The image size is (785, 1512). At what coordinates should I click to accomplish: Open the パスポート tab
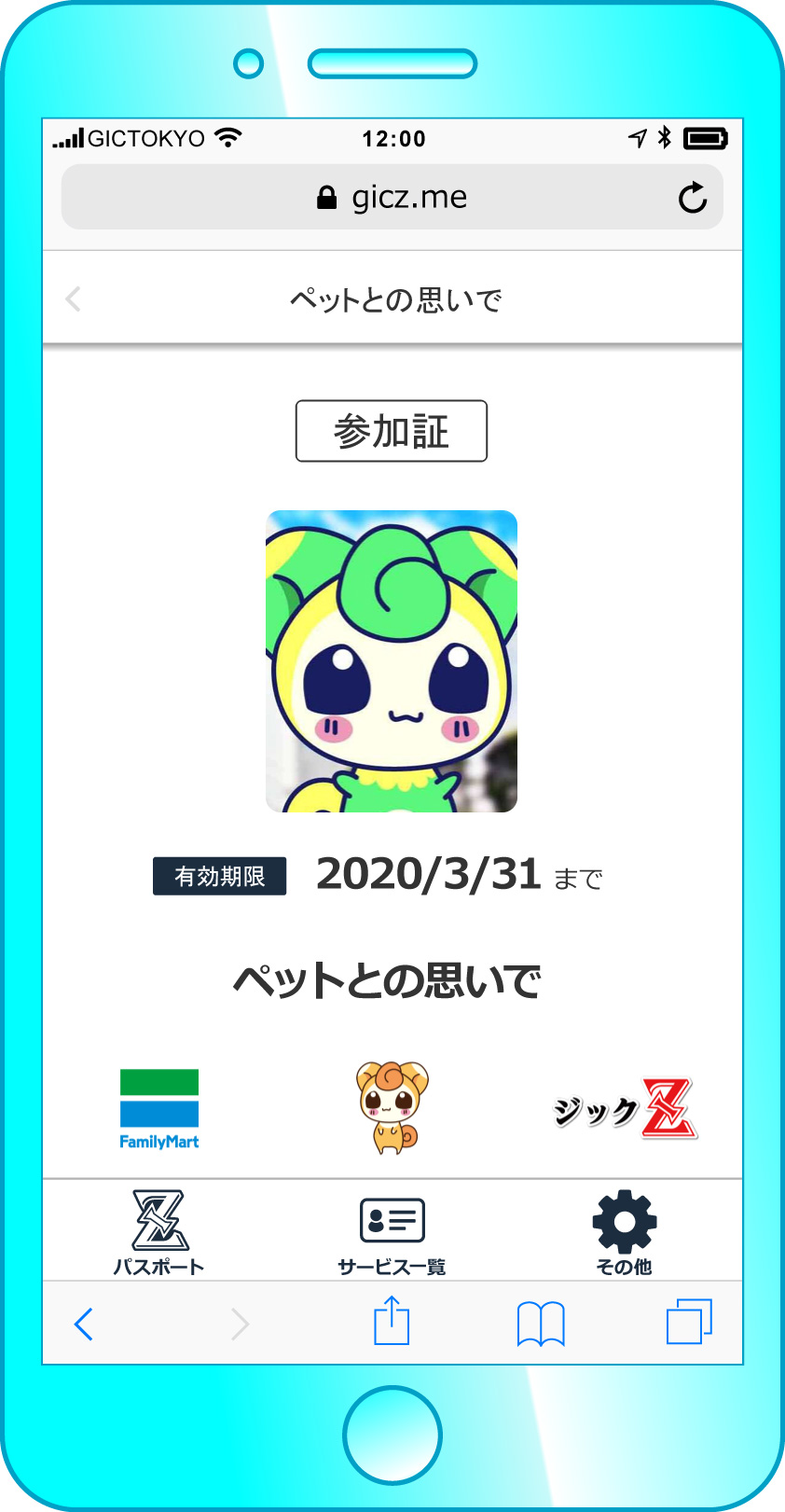point(159,1232)
